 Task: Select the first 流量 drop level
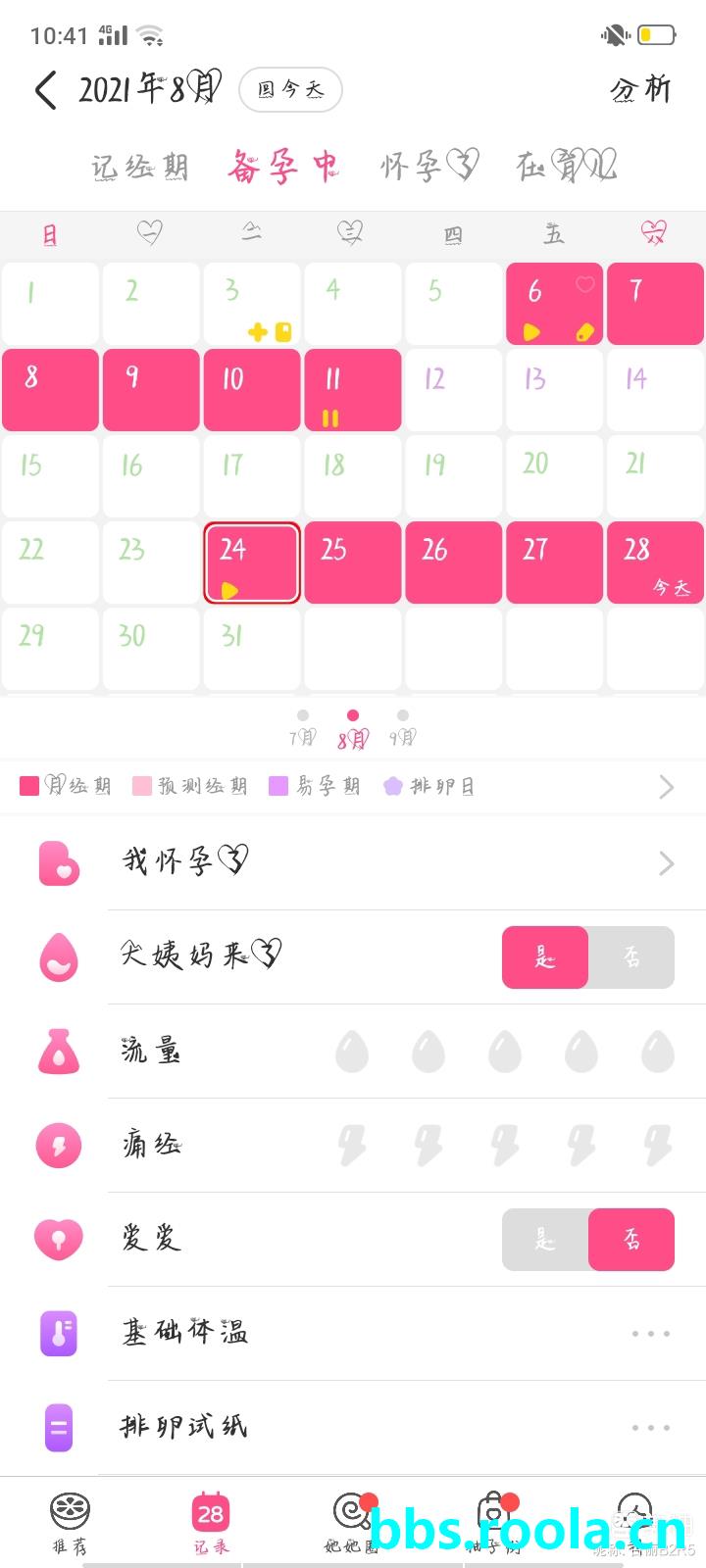point(352,1052)
